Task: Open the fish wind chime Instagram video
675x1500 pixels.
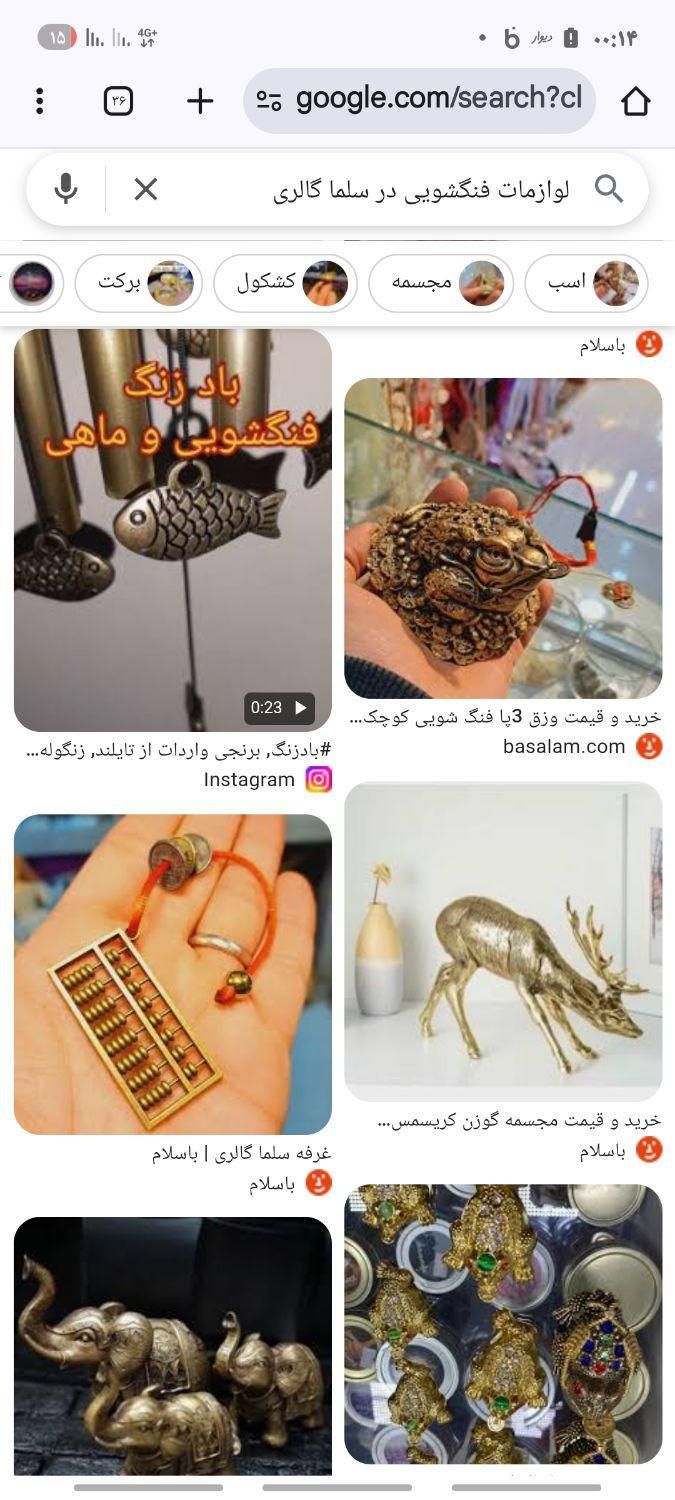Action: pos(173,530)
